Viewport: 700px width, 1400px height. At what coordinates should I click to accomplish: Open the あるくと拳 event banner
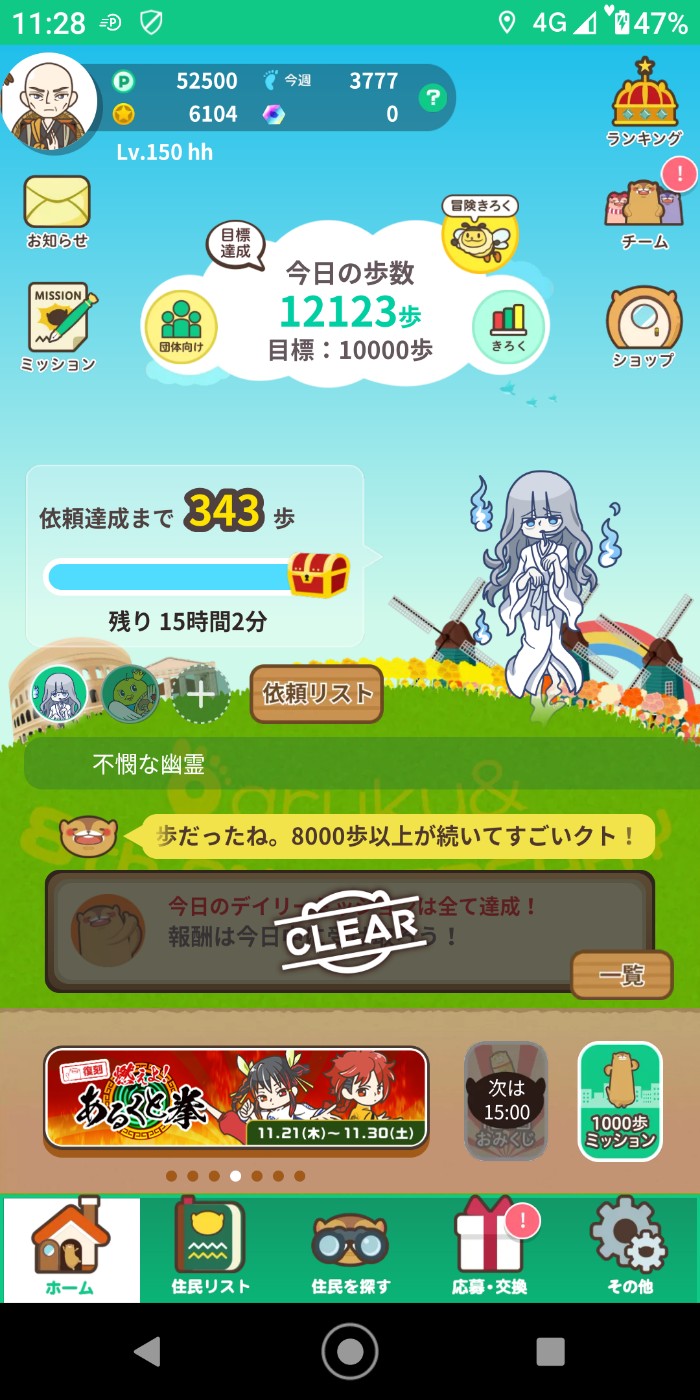tap(236, 1097)
